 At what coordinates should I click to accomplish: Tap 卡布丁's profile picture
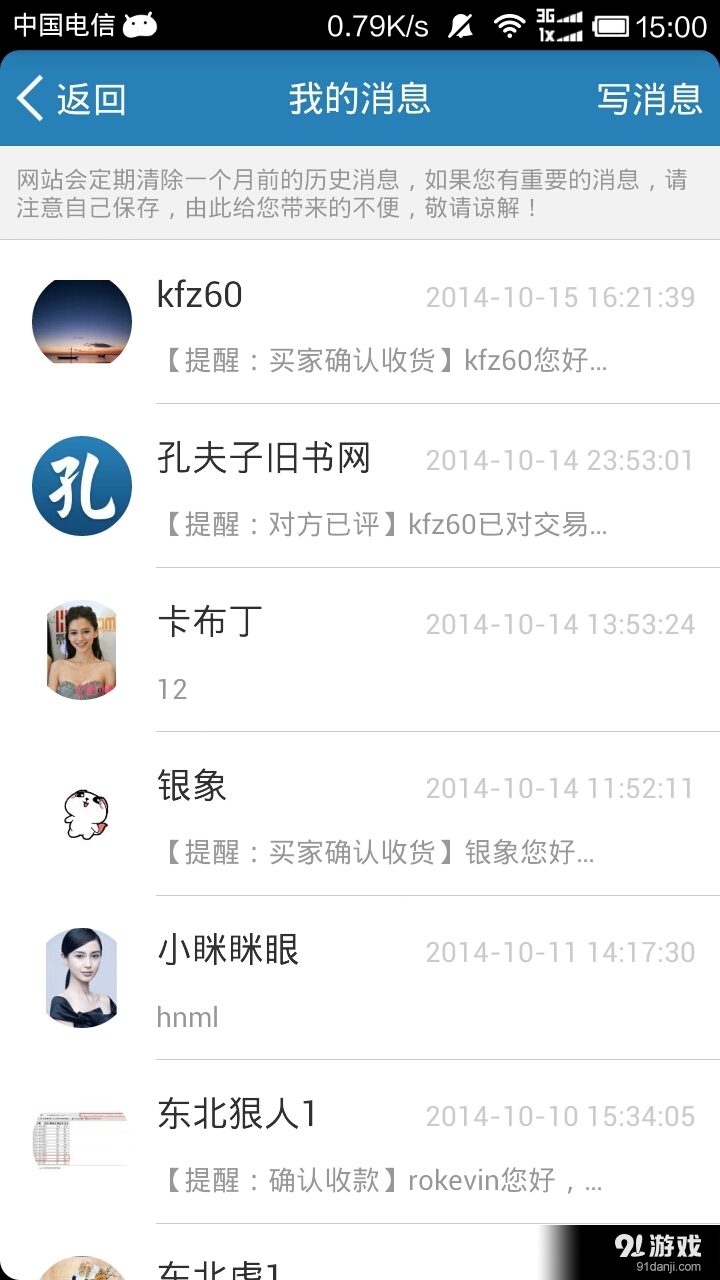[x=81, y=650]
